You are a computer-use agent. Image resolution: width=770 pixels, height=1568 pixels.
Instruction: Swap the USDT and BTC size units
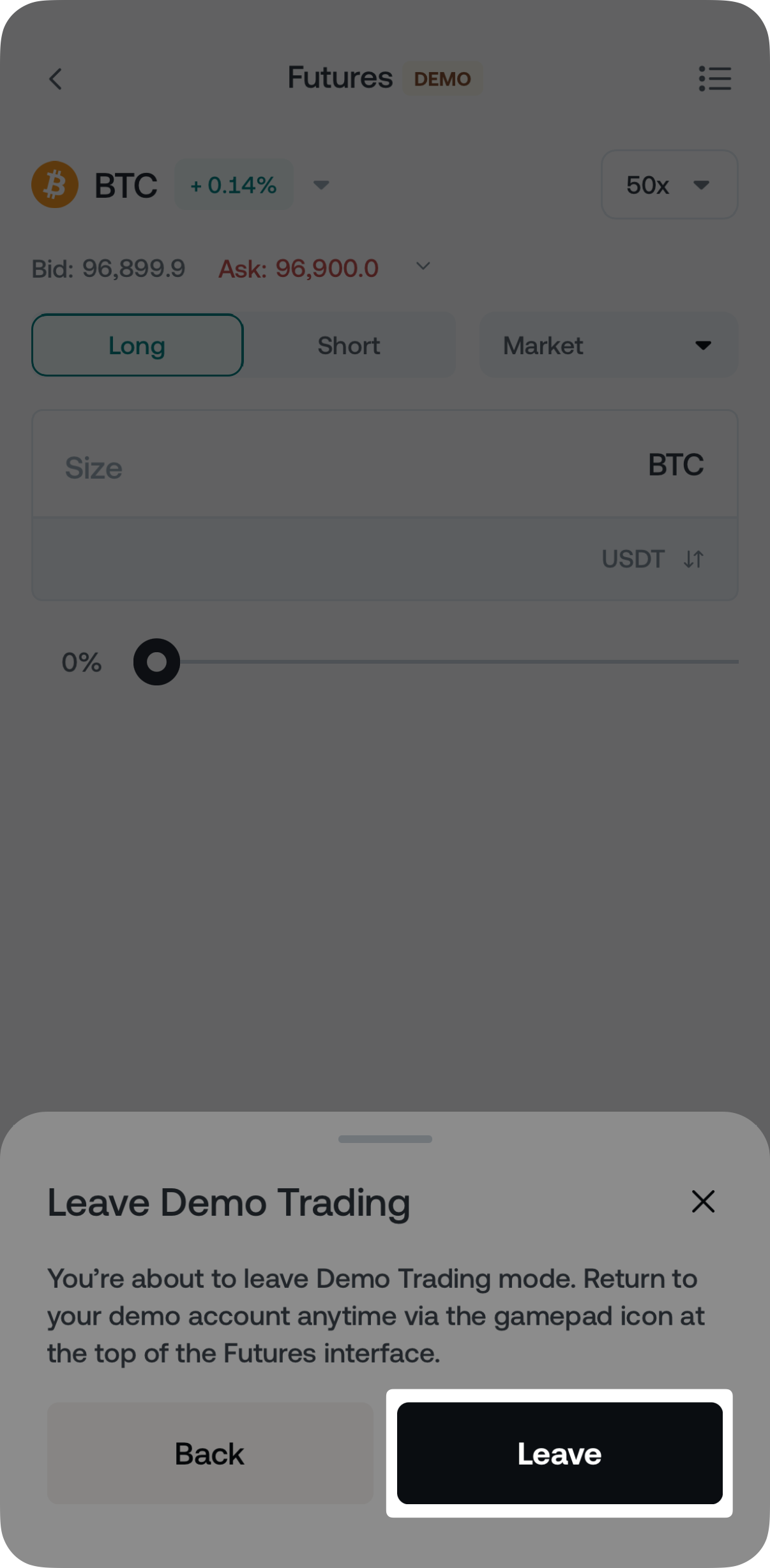pos(693,559)
